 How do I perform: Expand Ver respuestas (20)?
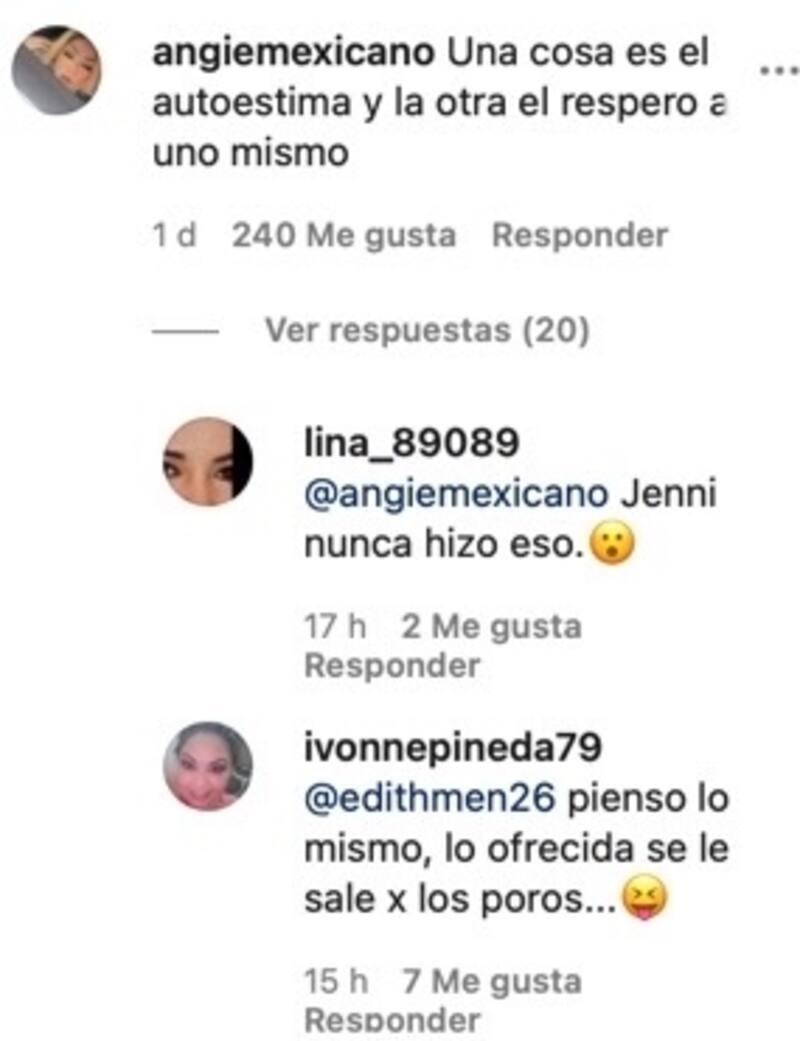coord(426,330)
